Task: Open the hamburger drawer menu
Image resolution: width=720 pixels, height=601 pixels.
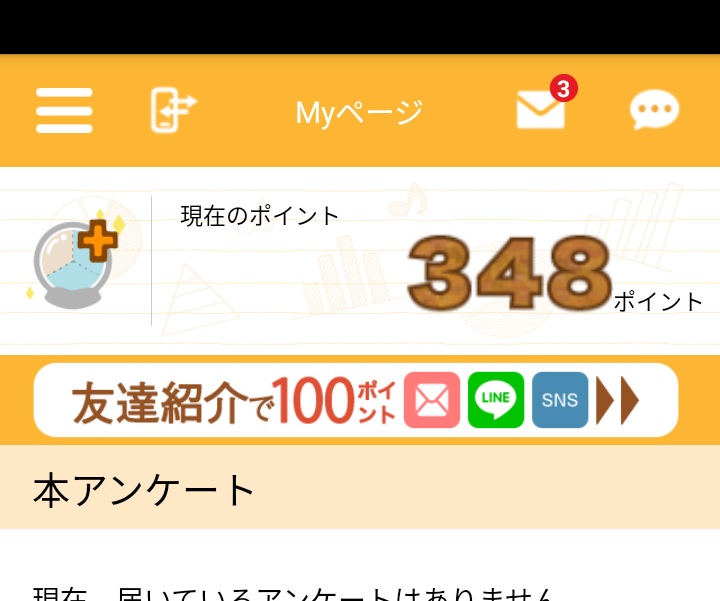Action: click(x=64, y=111)
